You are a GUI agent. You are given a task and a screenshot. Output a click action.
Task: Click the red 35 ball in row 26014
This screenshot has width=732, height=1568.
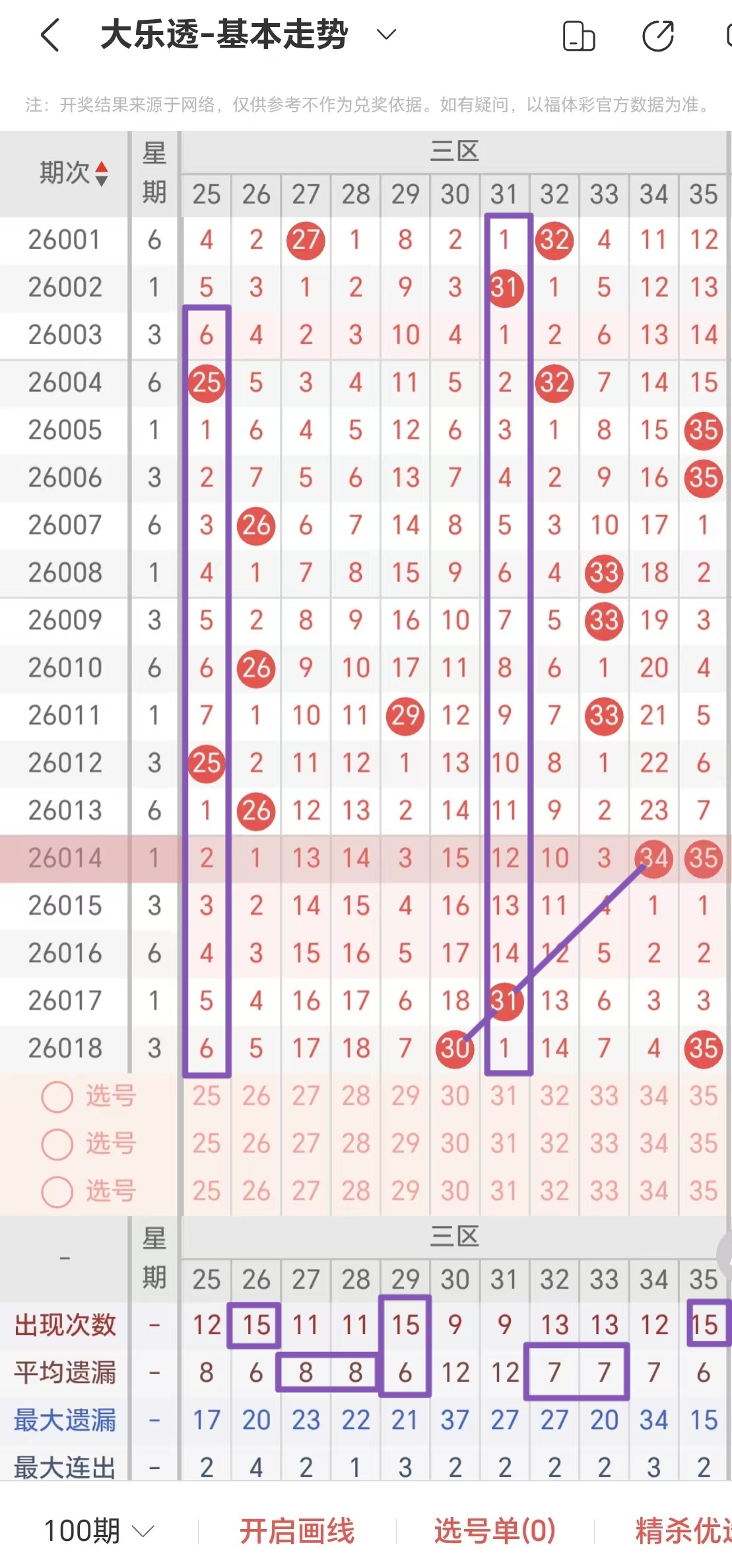703,858
